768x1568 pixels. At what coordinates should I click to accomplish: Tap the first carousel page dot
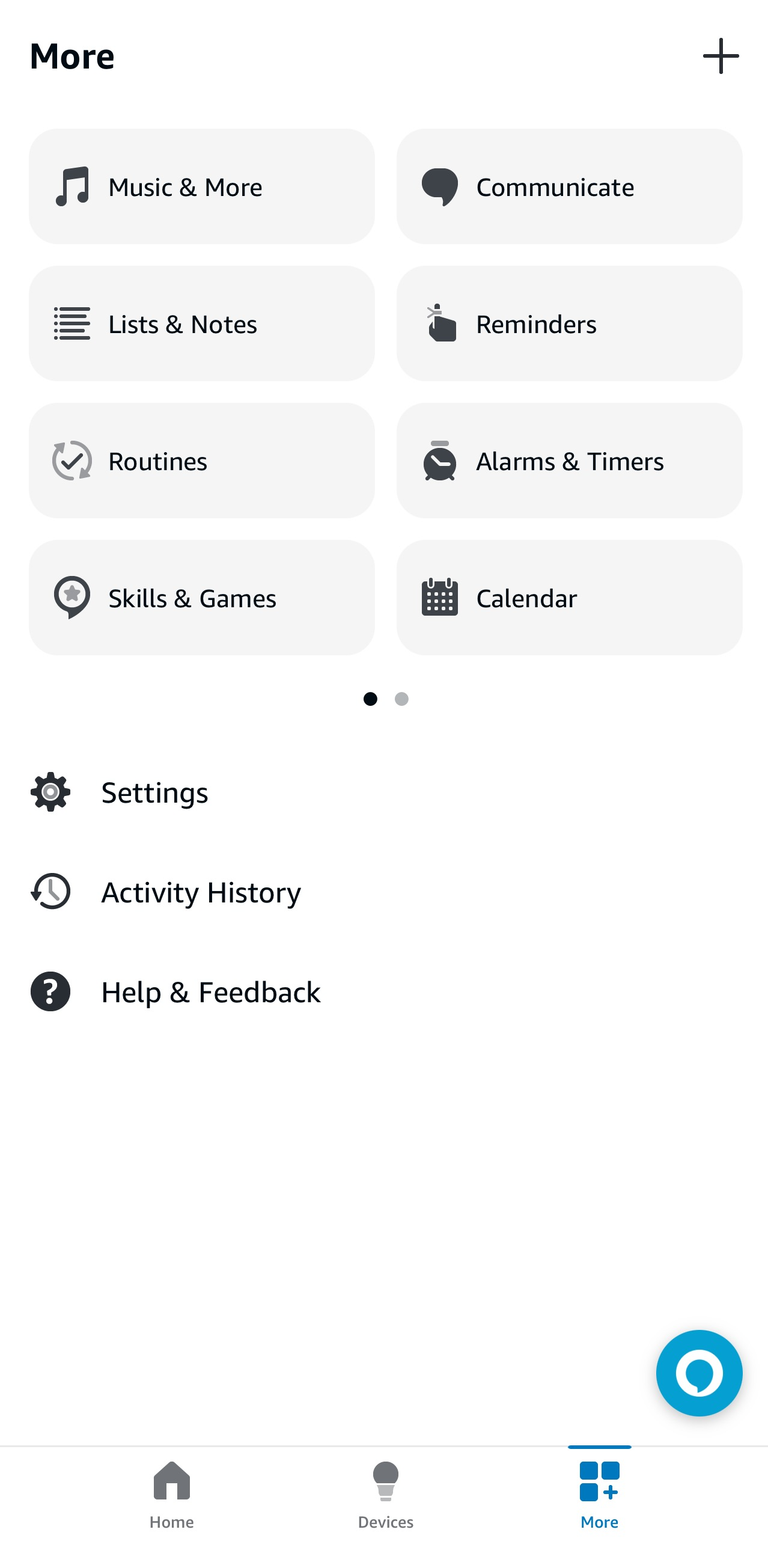370,699
